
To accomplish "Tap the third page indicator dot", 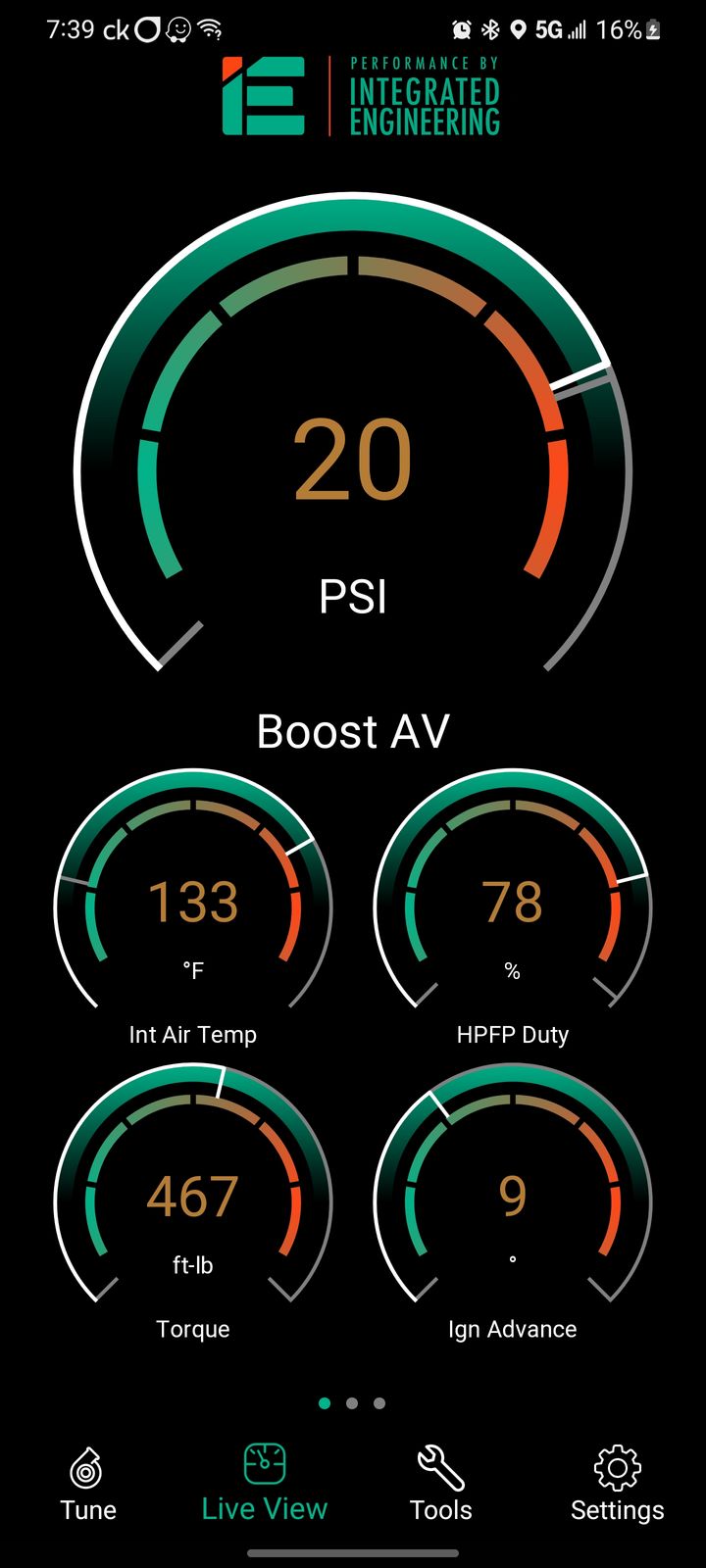I will click(379, 1403).
